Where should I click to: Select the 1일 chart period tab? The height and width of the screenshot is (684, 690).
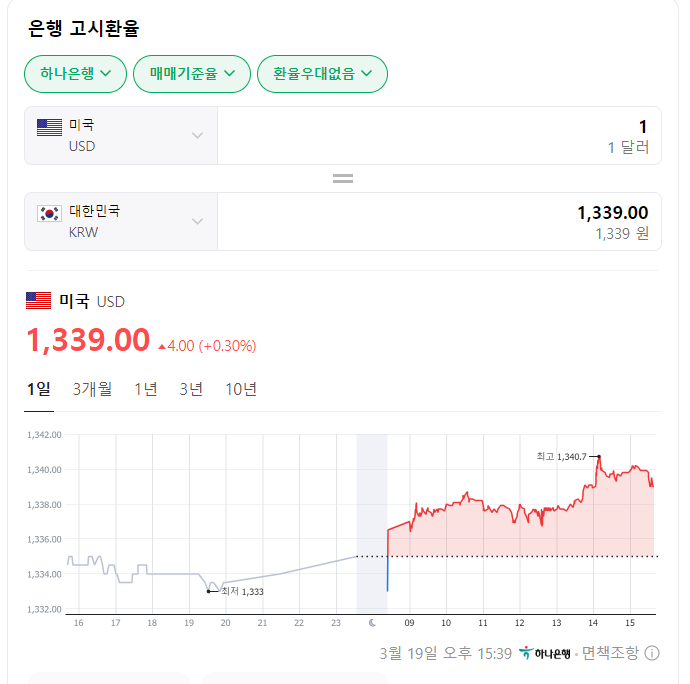[38, 390]
